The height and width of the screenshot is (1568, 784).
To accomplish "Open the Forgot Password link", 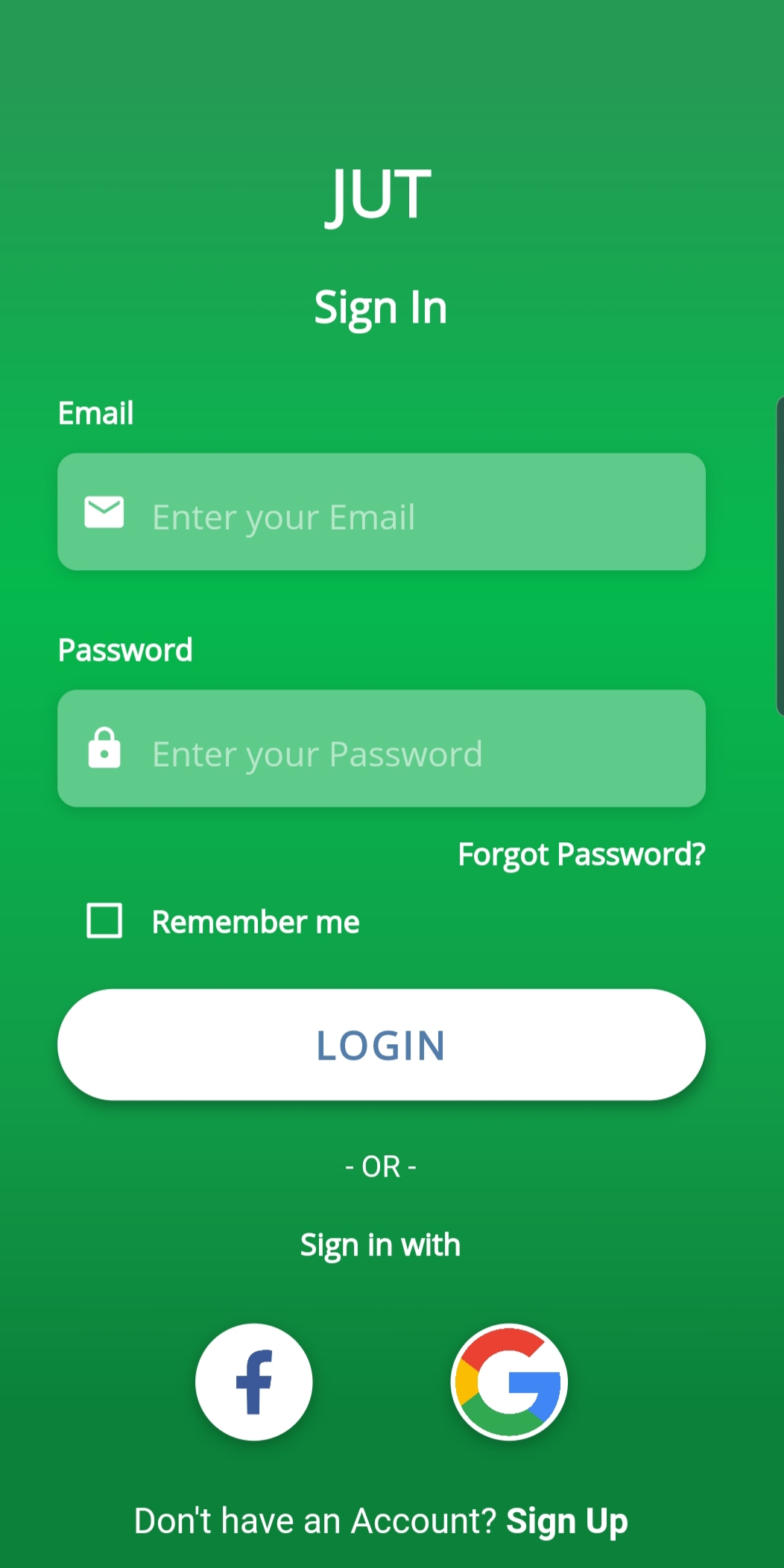I will click(x=581, y=854).
